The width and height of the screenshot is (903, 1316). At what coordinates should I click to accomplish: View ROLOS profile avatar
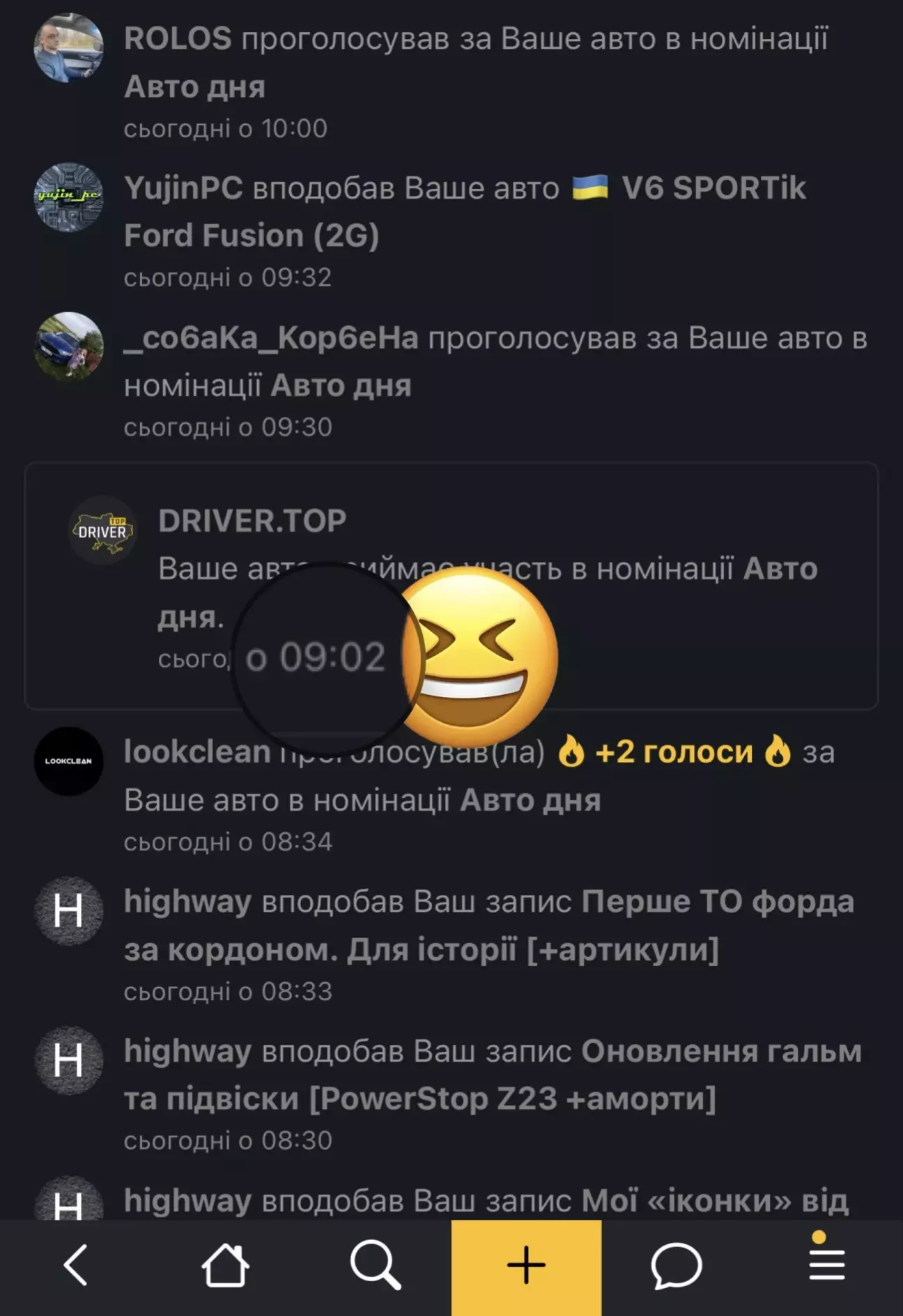[x=68, y=47]
